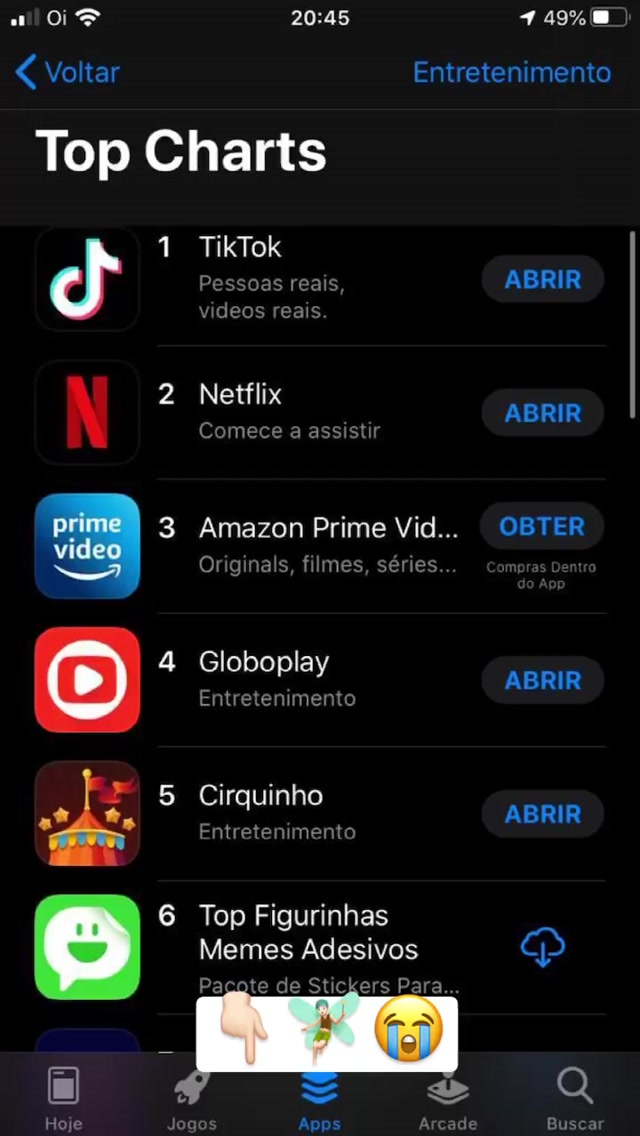Select the Apps tab
Image resolution: width=640 pixels, height=1136 pixels.
point(319,1098)
